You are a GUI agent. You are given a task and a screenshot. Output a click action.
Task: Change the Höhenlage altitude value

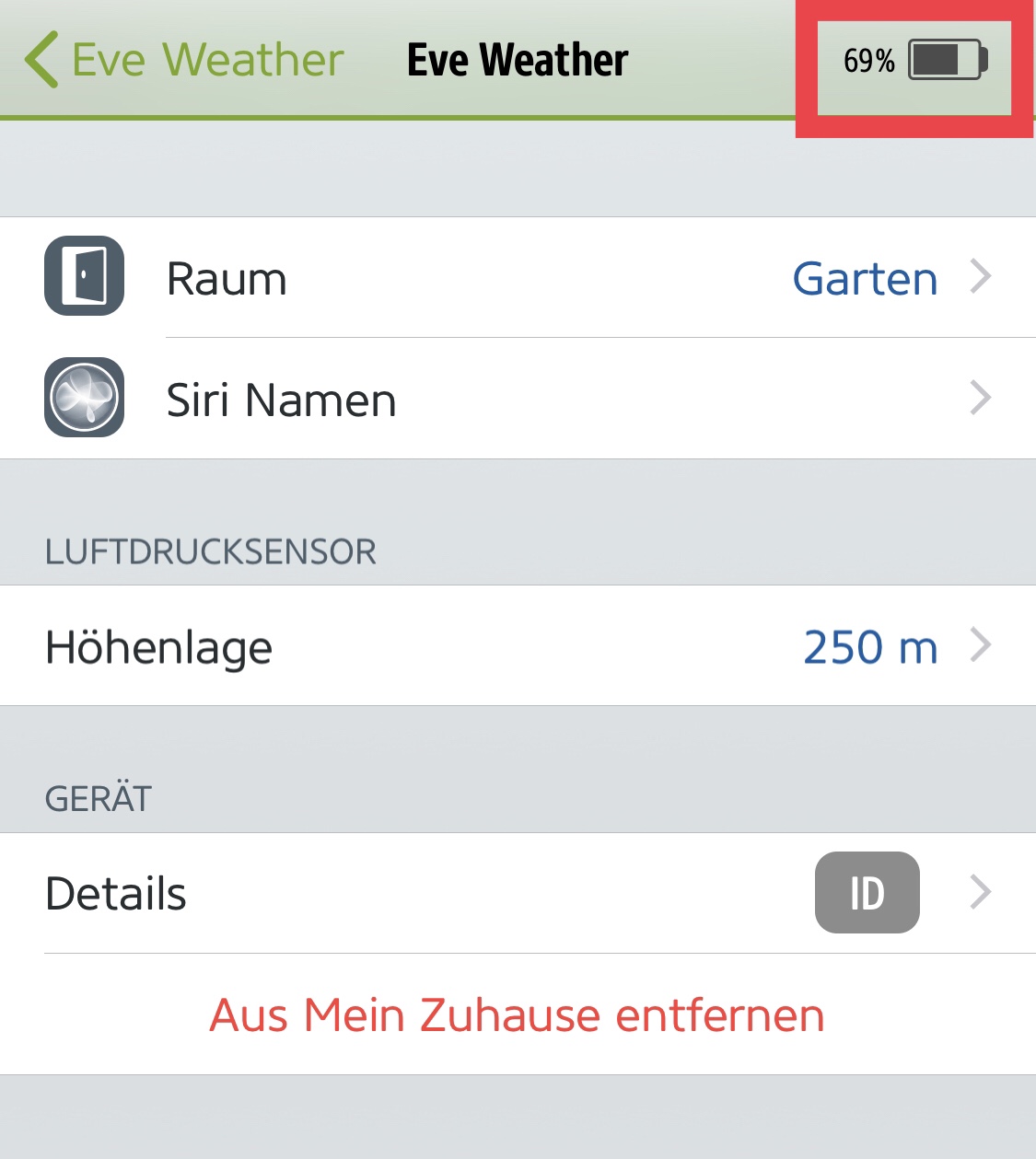coord(518,646)
